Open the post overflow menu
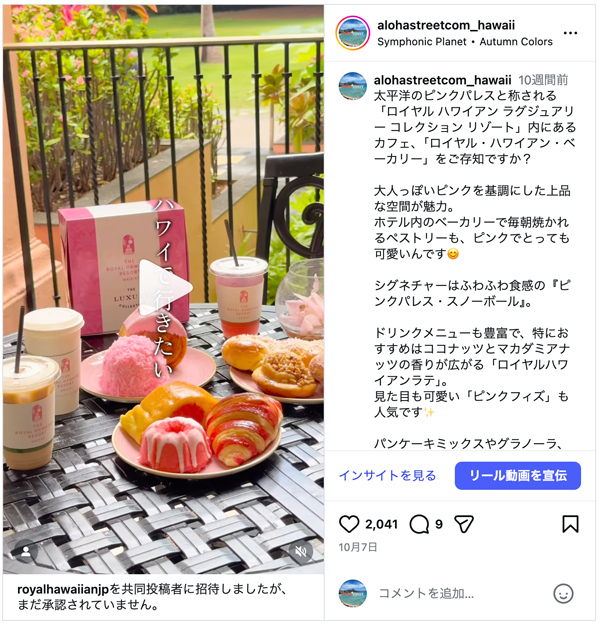The width and height of the screenshot is (600, 627). (x=570, y=33)
